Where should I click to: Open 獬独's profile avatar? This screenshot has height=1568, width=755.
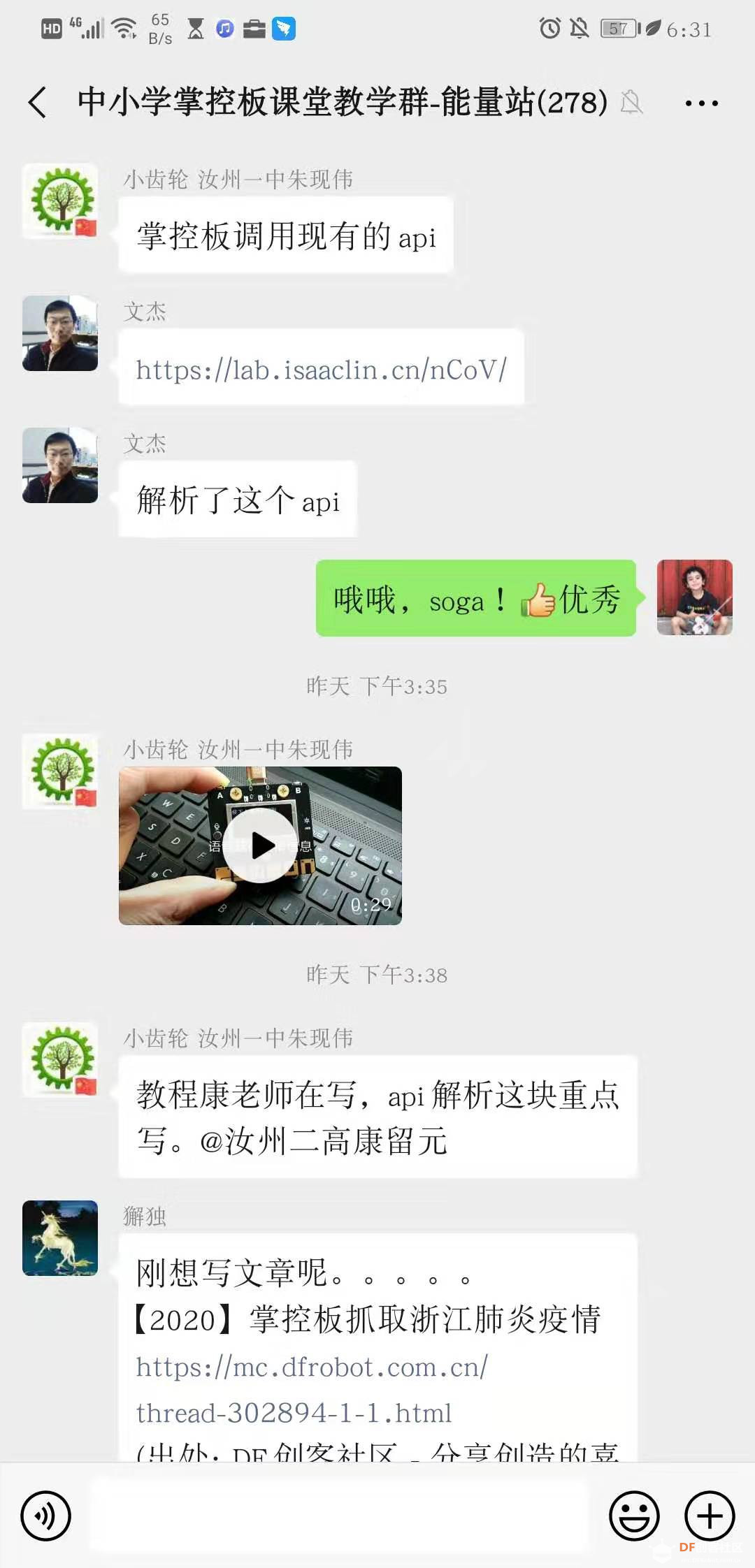(x=60, y=1238)
